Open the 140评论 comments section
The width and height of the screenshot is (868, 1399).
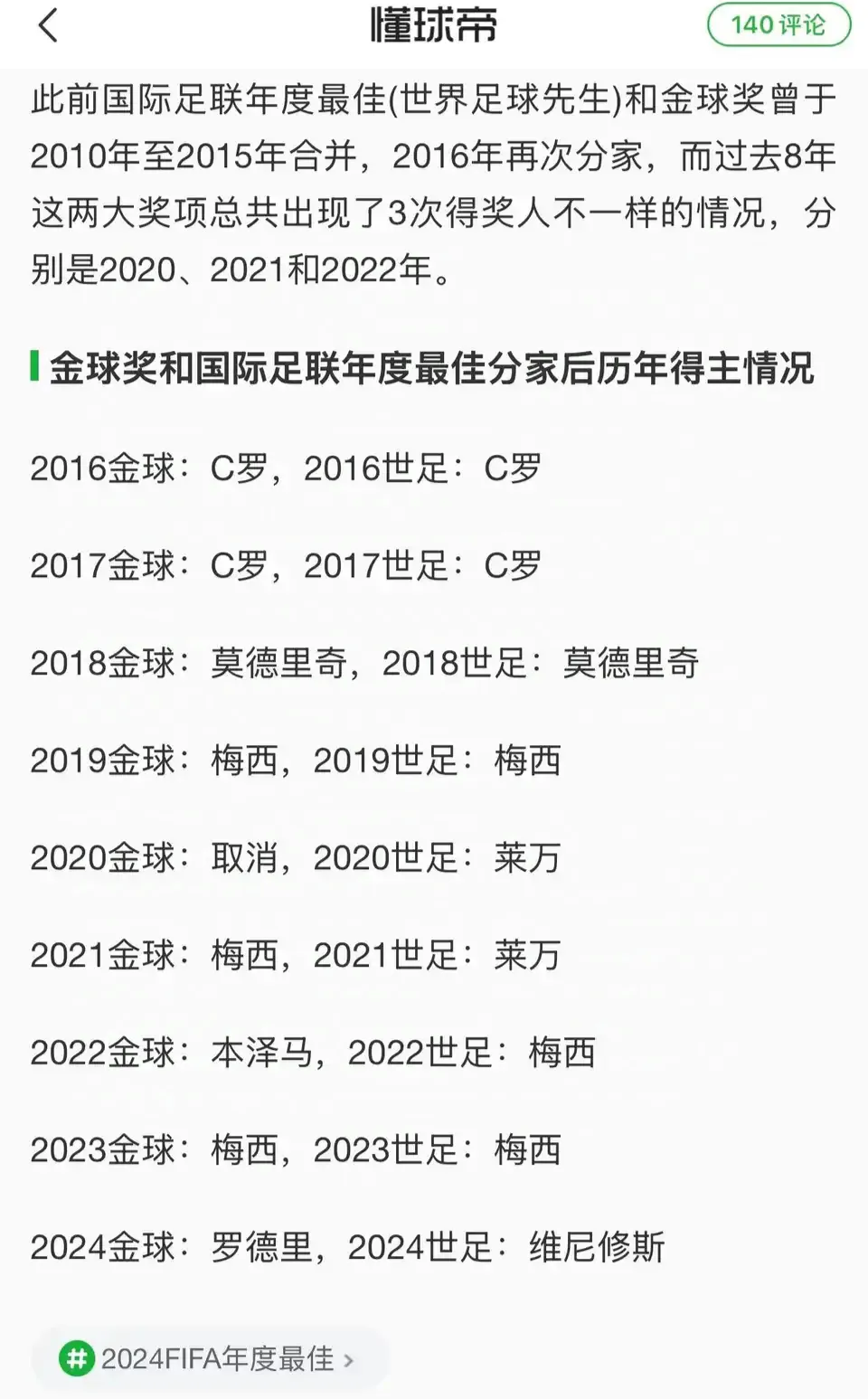[x=779, y=26]
